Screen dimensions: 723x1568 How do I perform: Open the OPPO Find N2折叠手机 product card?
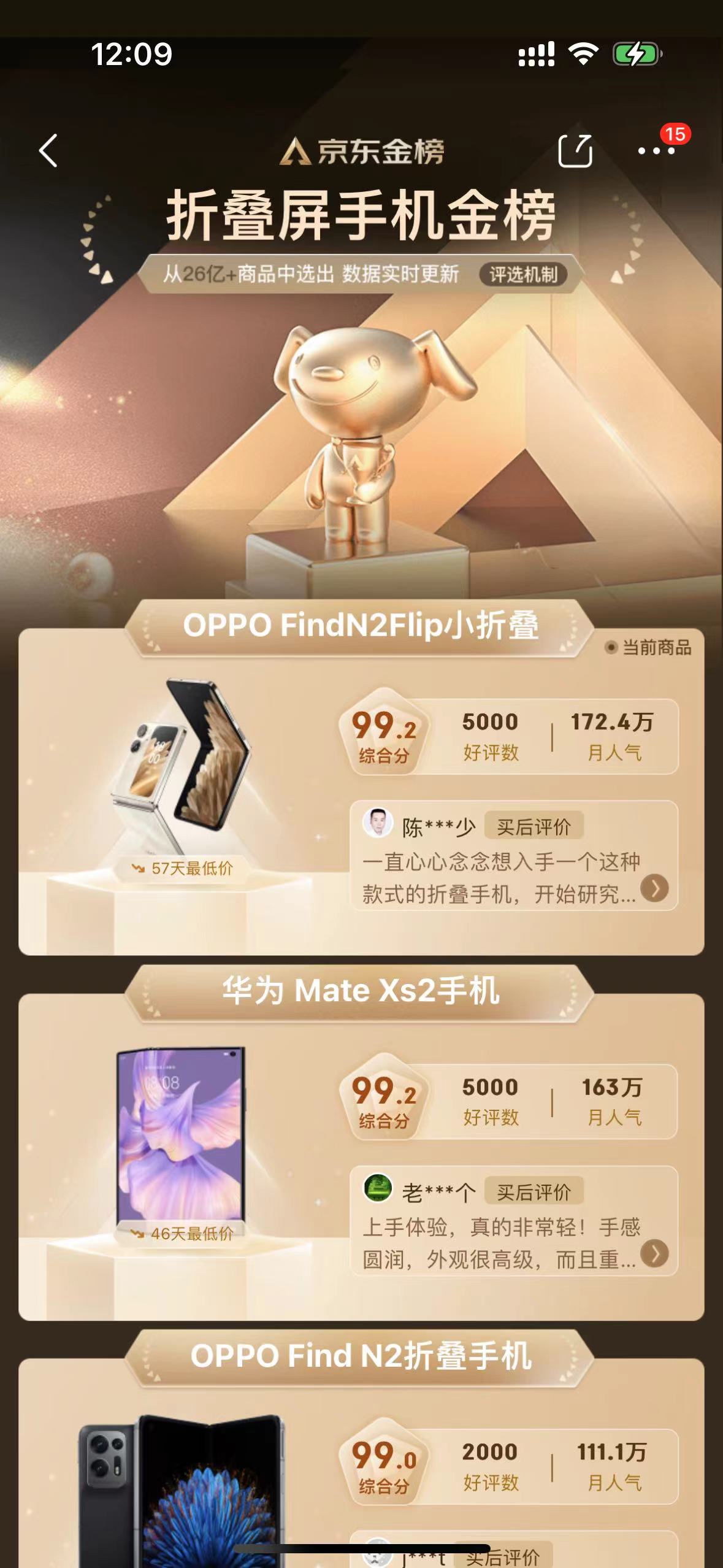[x=361, y=1463]
